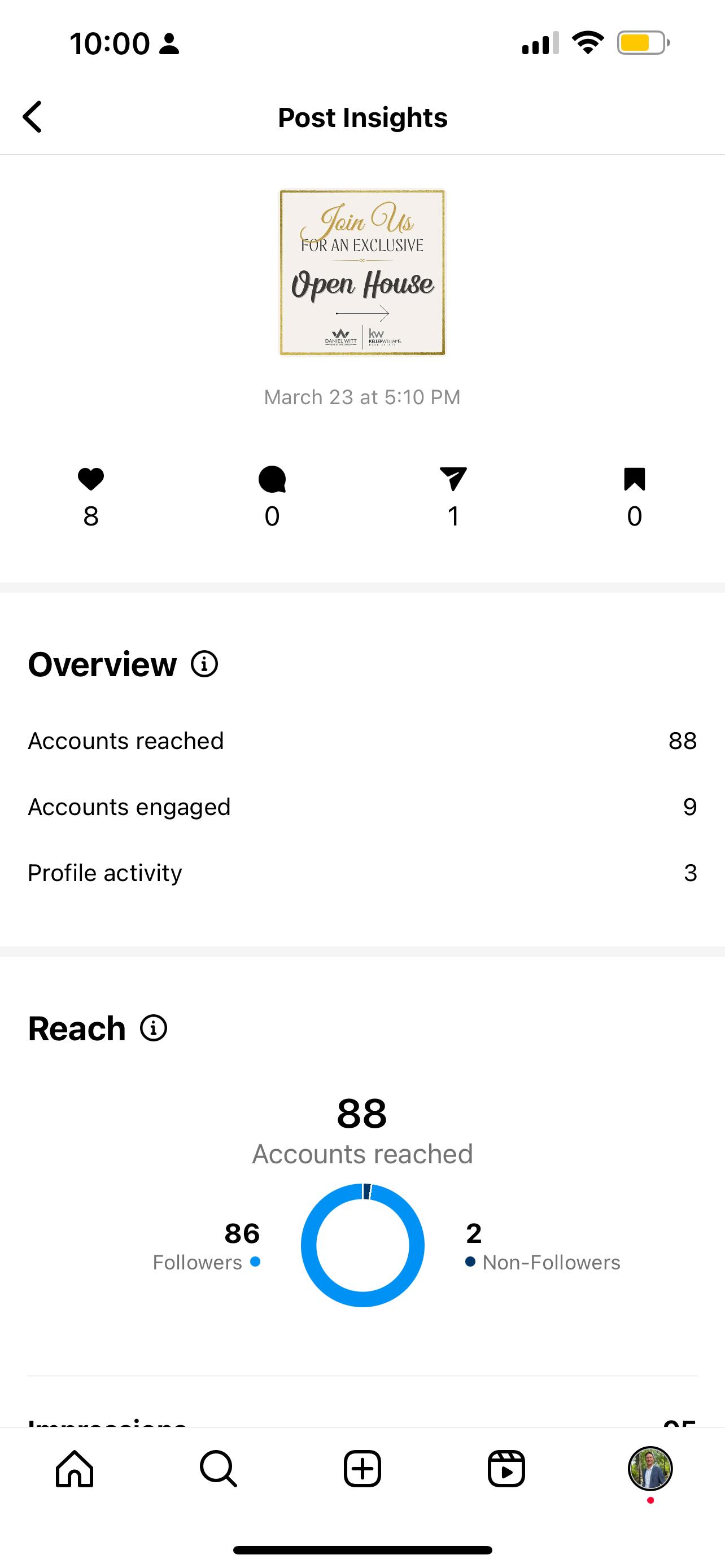Image resolution: width=725 pixels, height=1568 pixels.
Task: Go back from Post Insights
Action: (x=33, y=117)
